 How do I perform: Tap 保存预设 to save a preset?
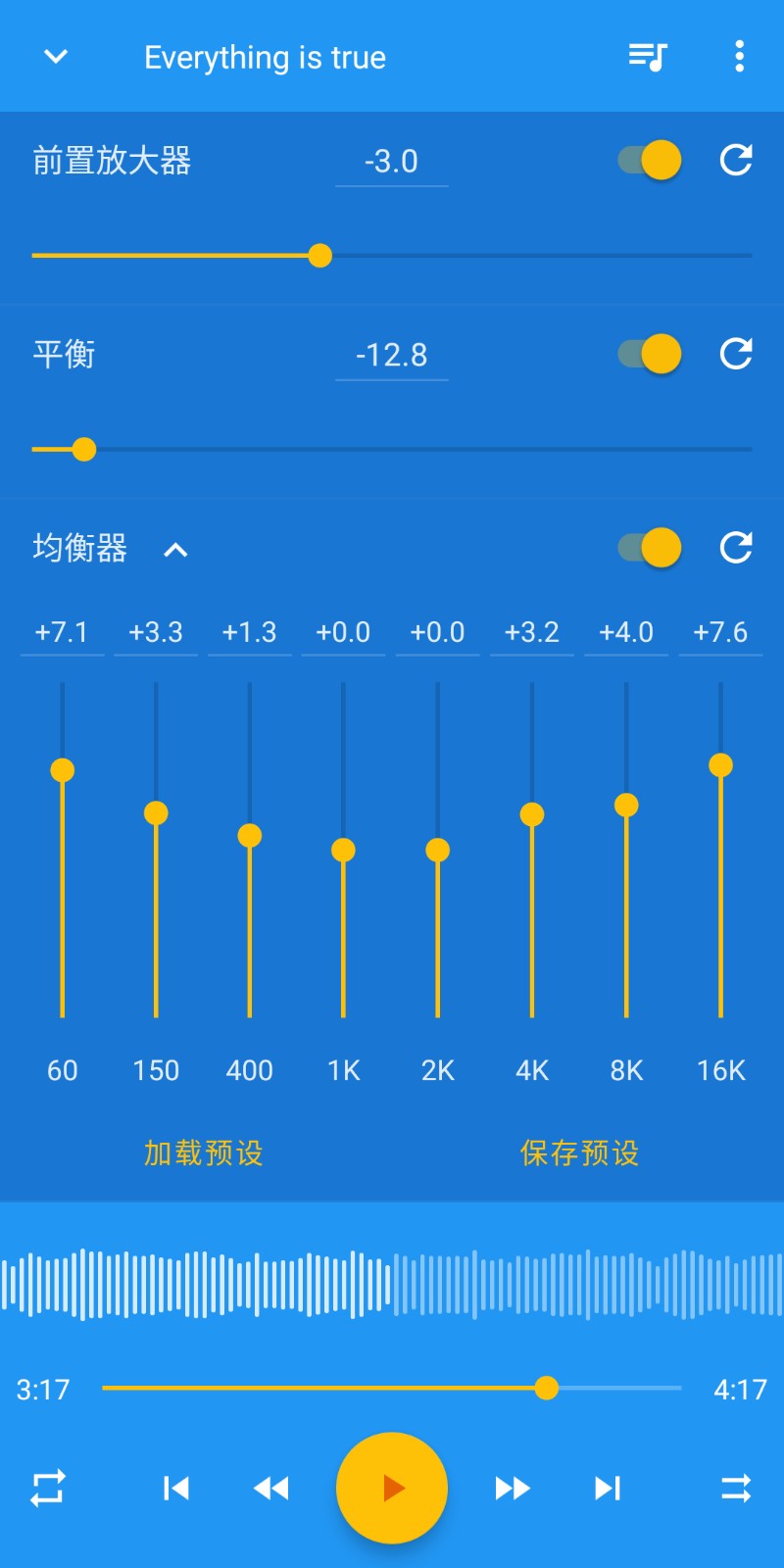click(578, 1153)
